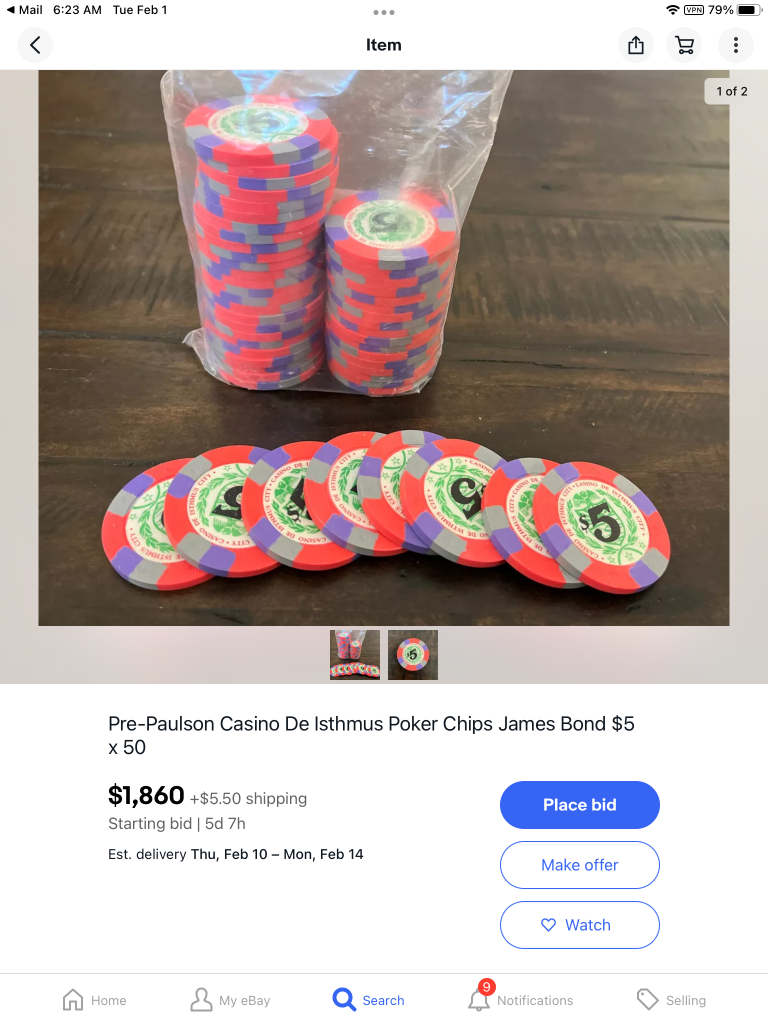This screenshot has width=768, height=1024.
Task: Share this item listing
Action: (636, 45)
